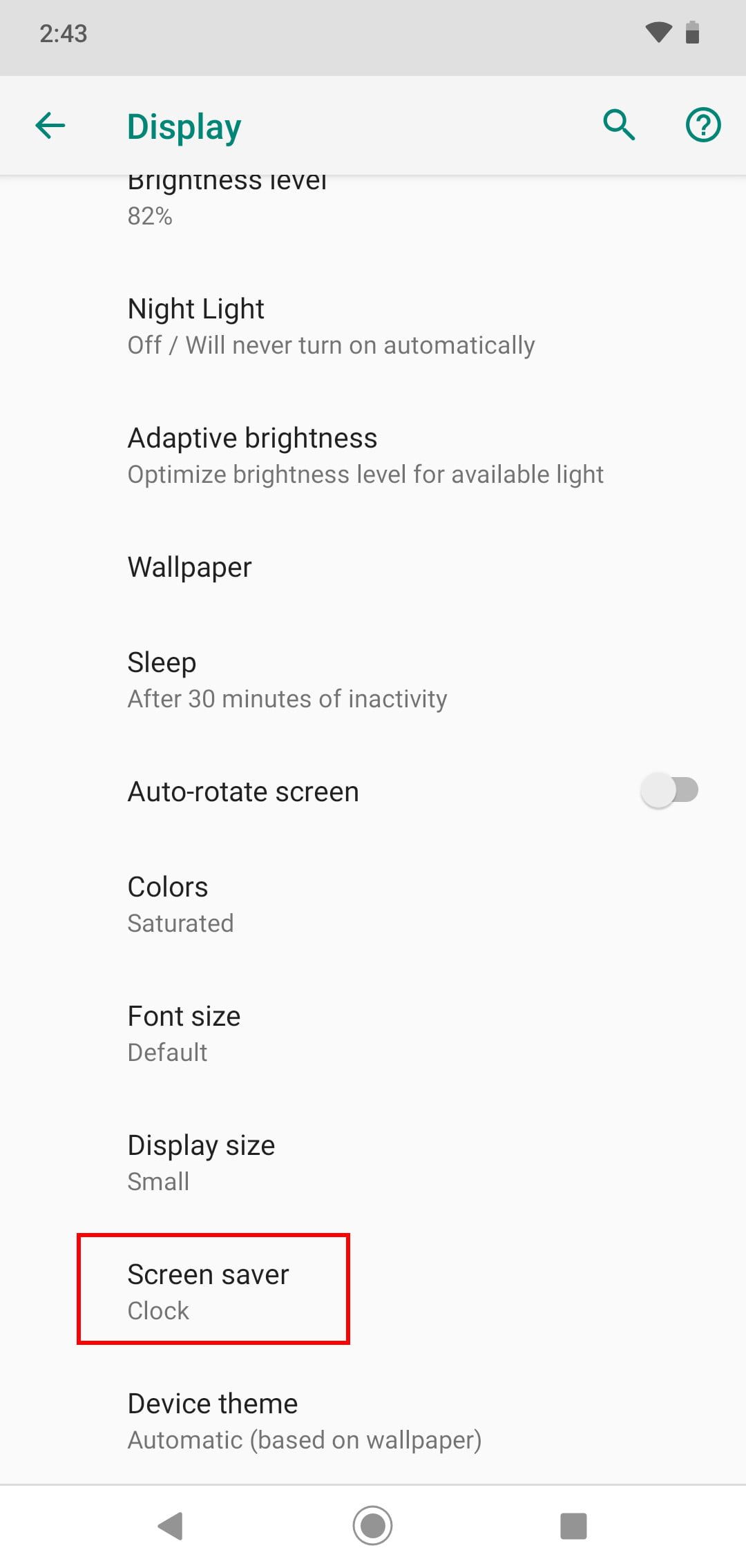Open Display size setting
Viewport: 746px width, 1568px height.
(x=201, y=1163)
